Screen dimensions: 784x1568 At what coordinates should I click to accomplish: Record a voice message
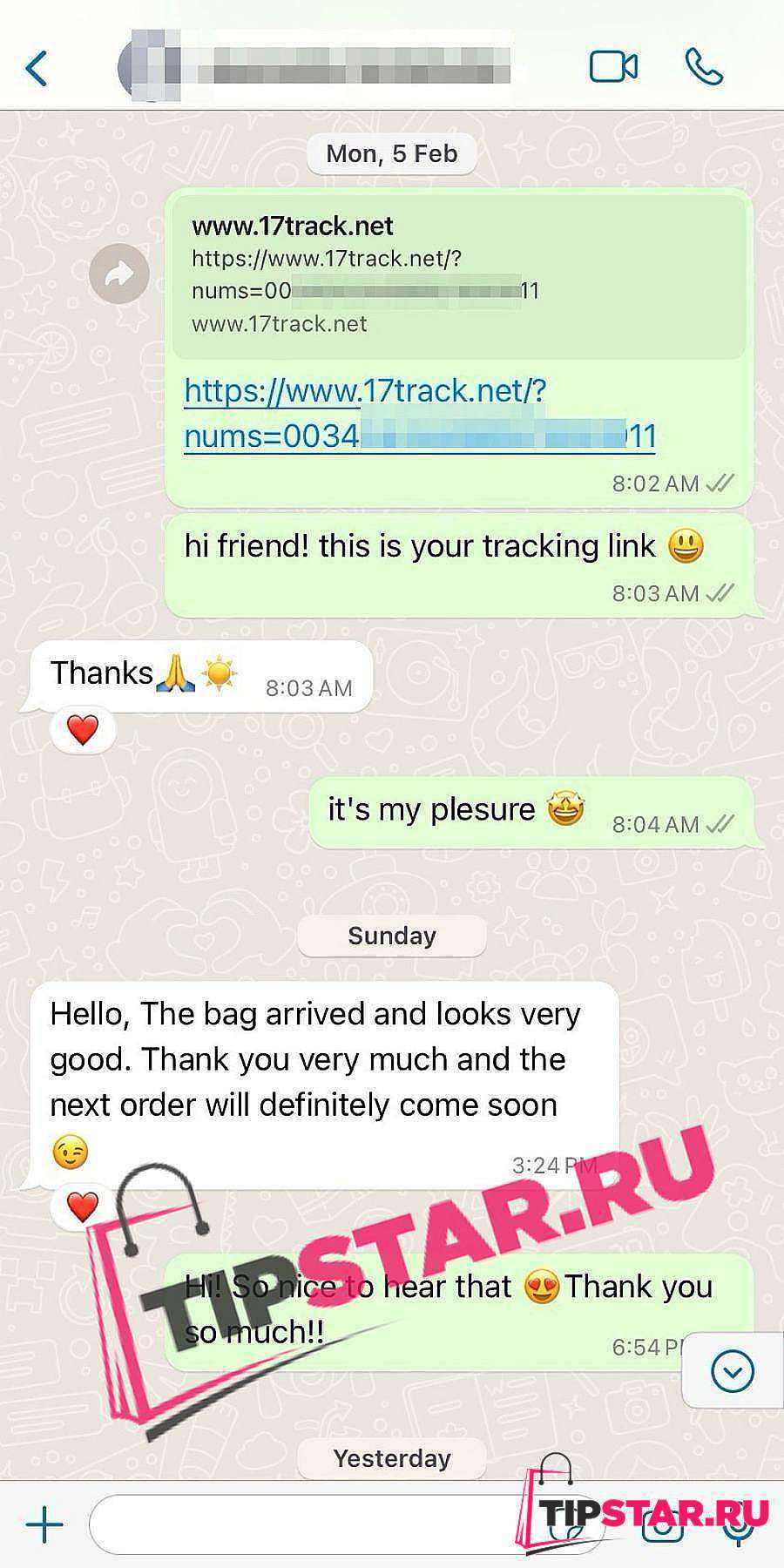point(739,1525)
